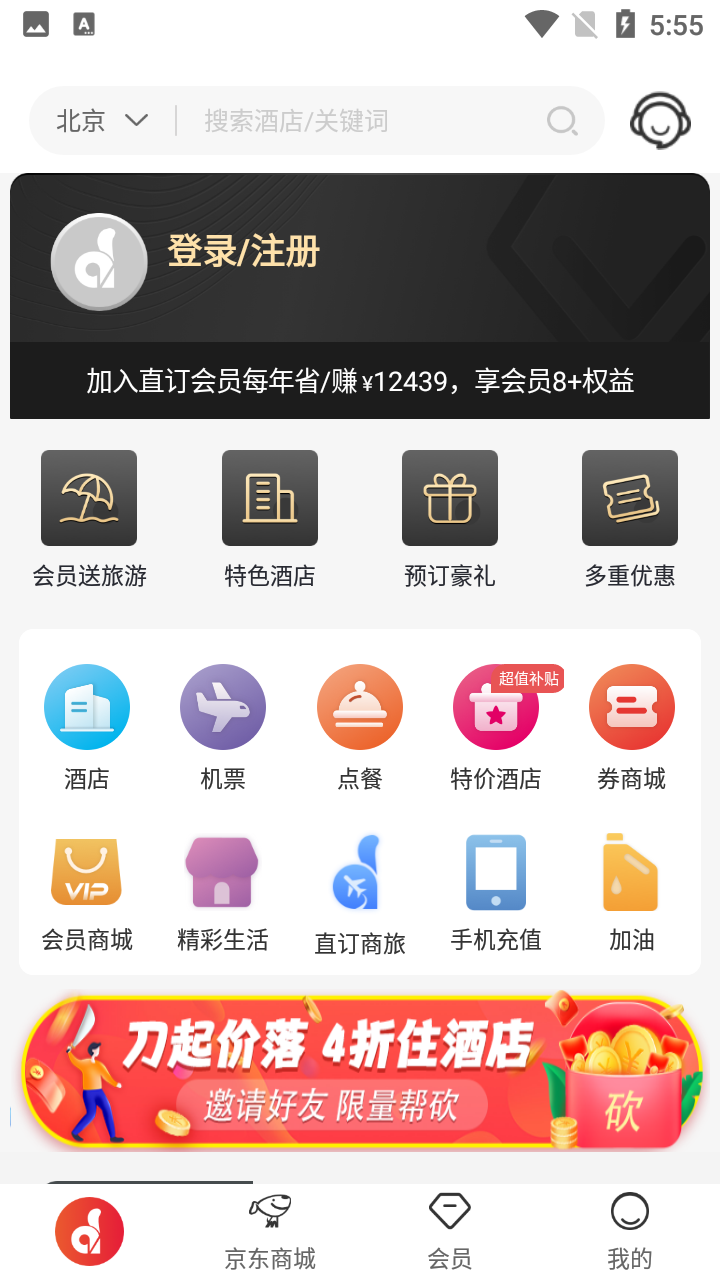Select the 预订豪礼 booking gift icon

[450, 497]
